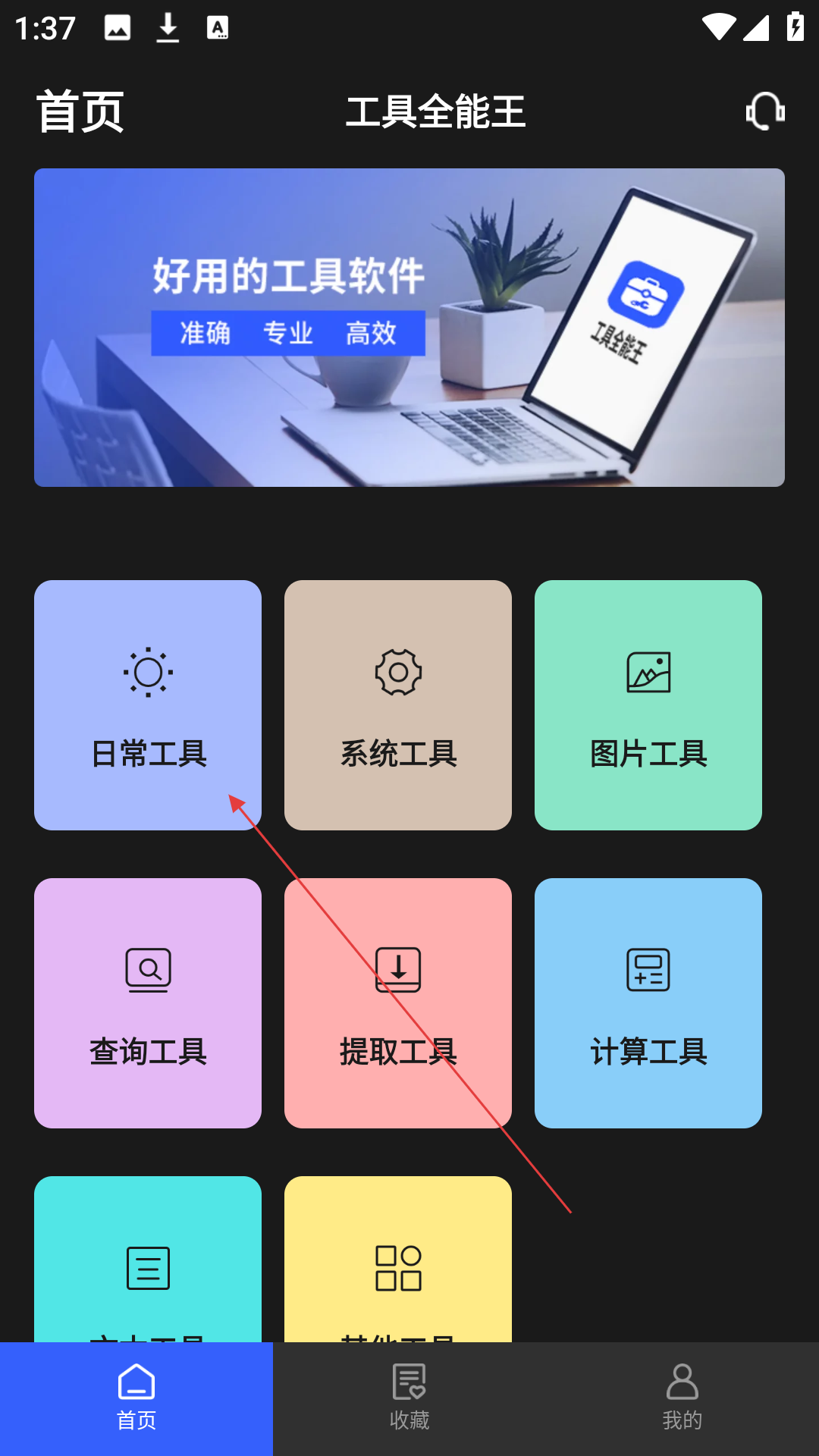Screen dimensions: 819x1456
Task: Select the 图片工具 tile
Action: (648, 705)
